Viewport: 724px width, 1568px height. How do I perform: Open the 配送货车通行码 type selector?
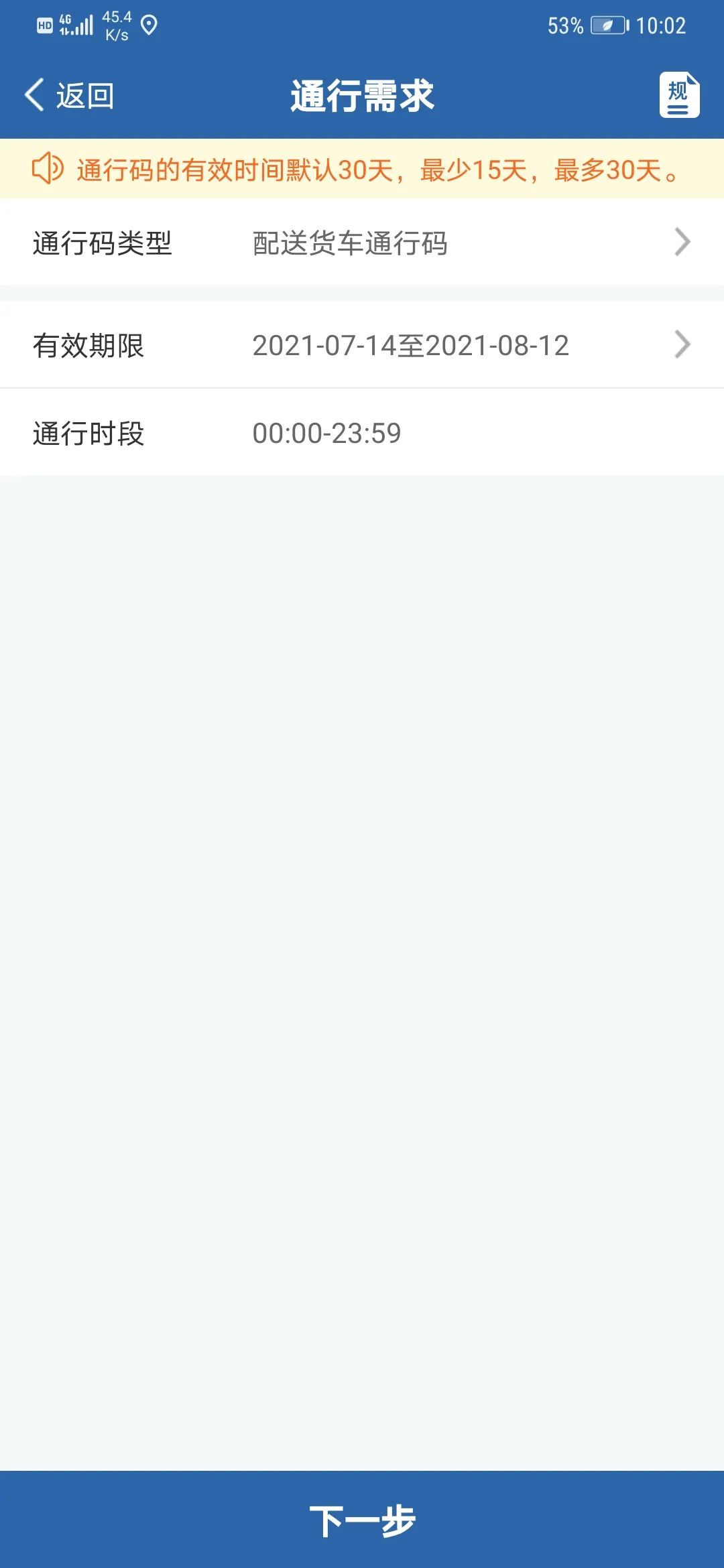(350, 245)
